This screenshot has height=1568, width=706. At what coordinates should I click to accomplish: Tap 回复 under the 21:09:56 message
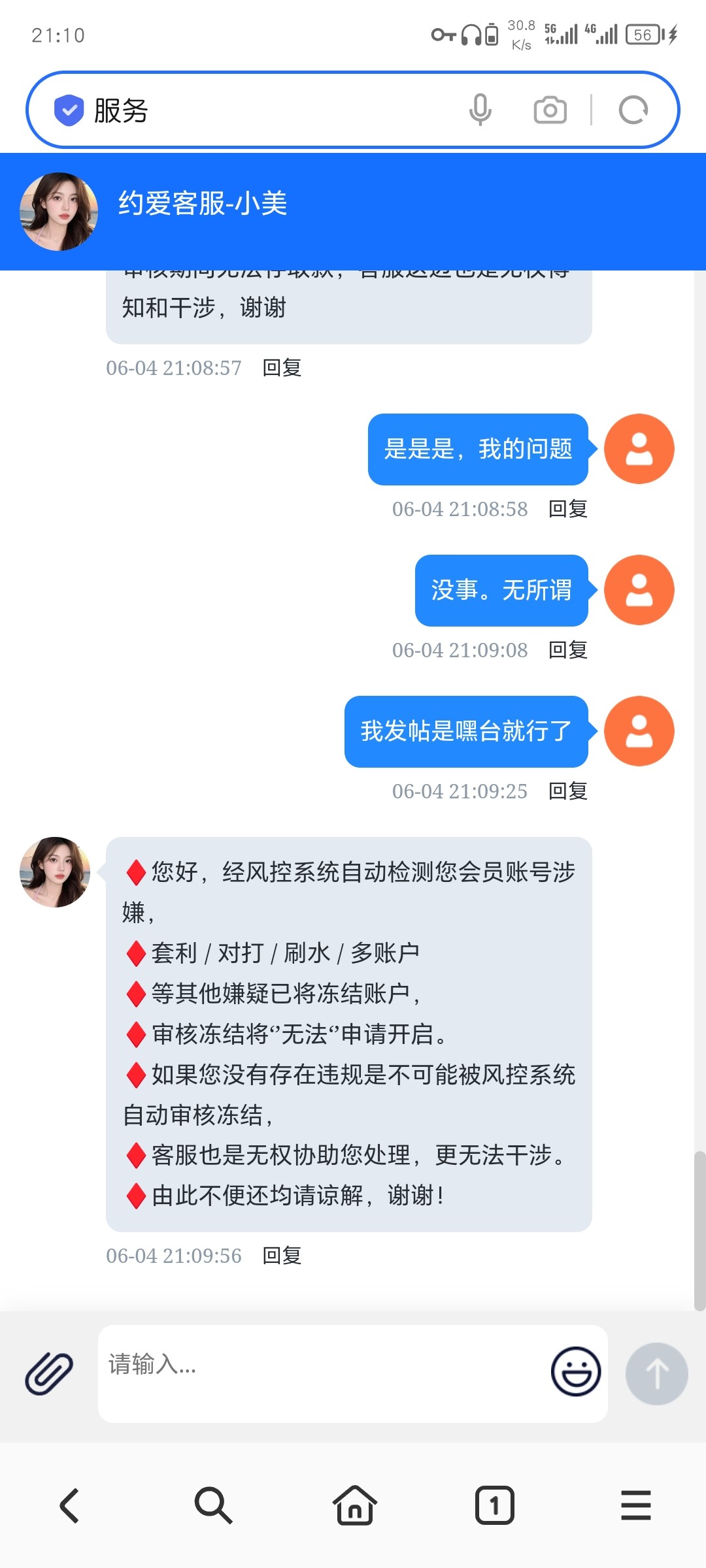(282, 1256)
